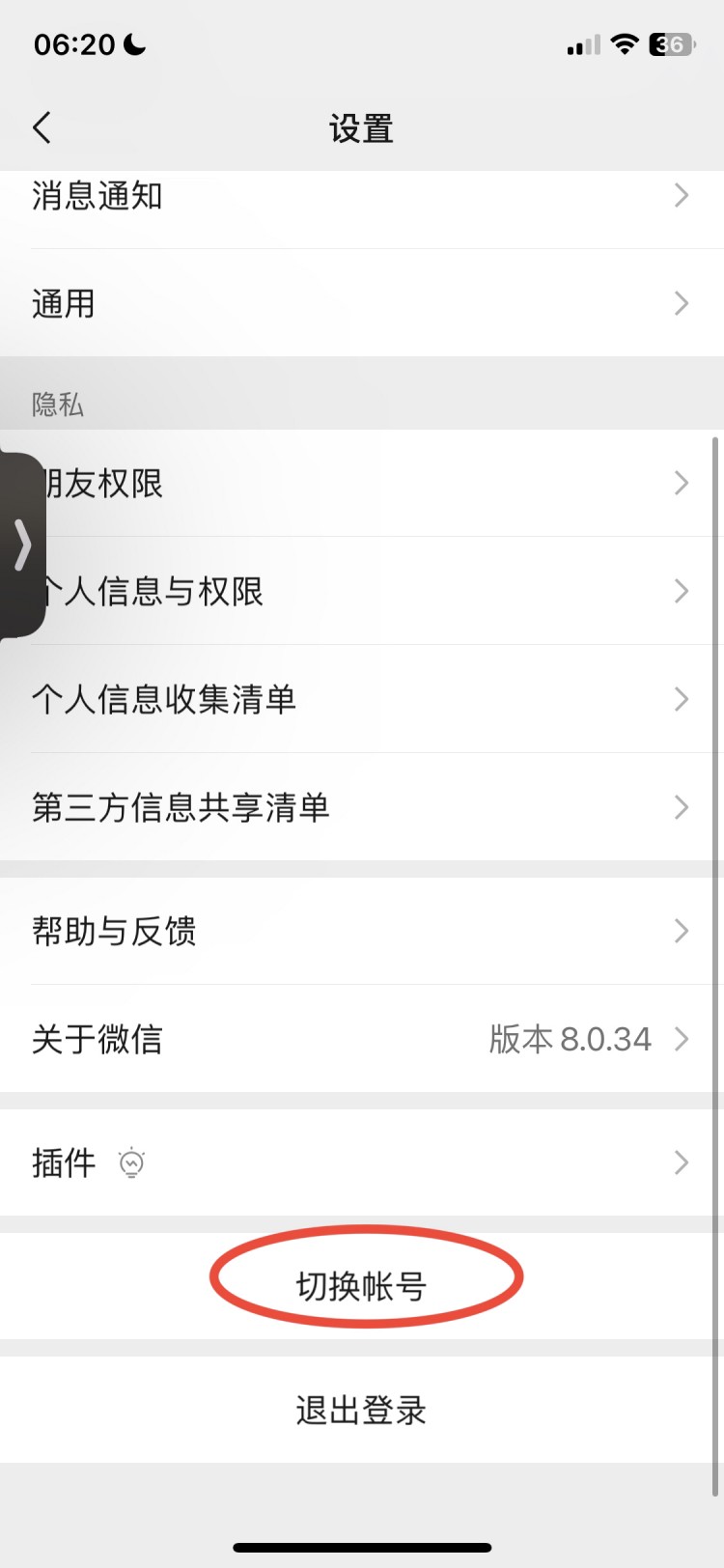This screenshot has width=724, height=1568.
Task: Tap the battery indicator showing 36
Action: tap(671, 43)
